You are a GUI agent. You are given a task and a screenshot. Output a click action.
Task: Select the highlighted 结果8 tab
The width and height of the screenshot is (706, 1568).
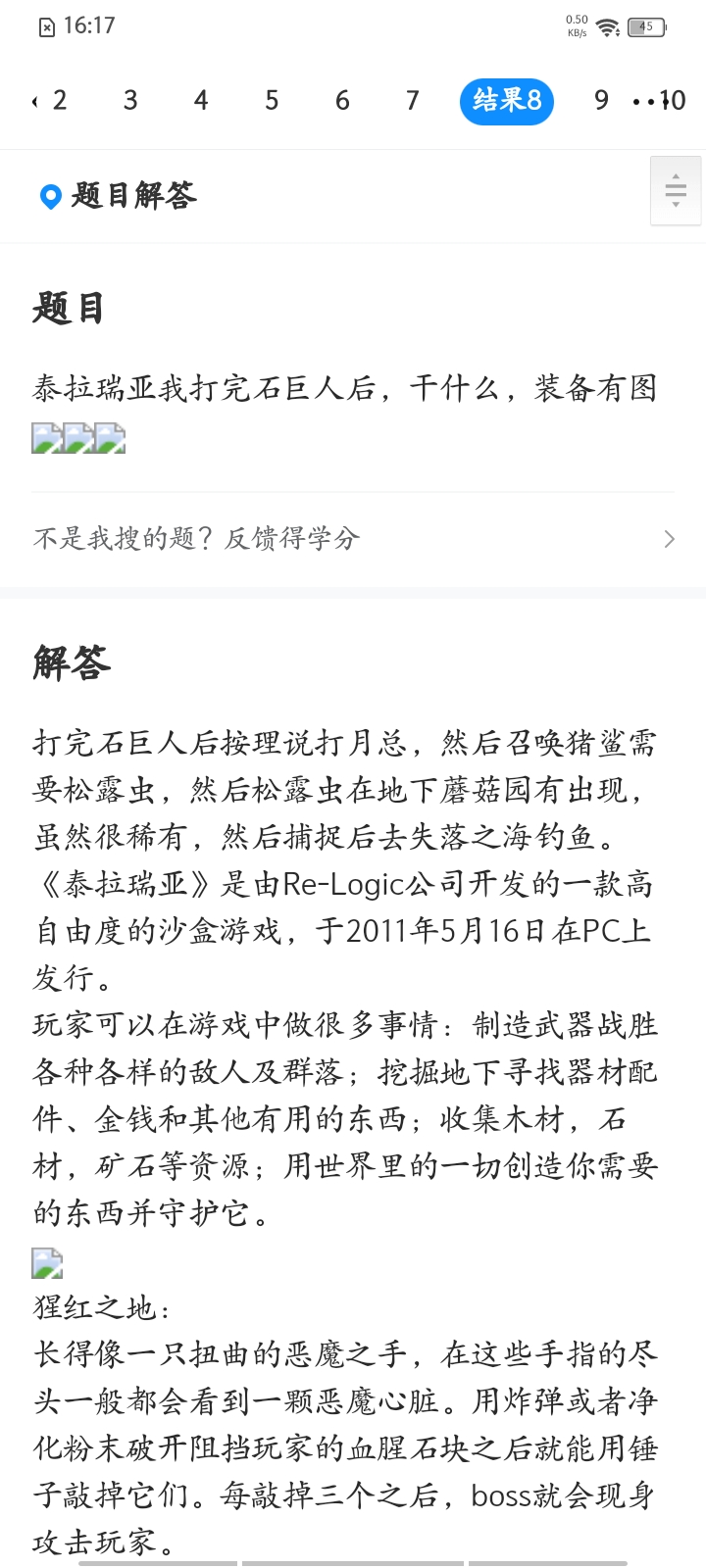tap(506, 100)
